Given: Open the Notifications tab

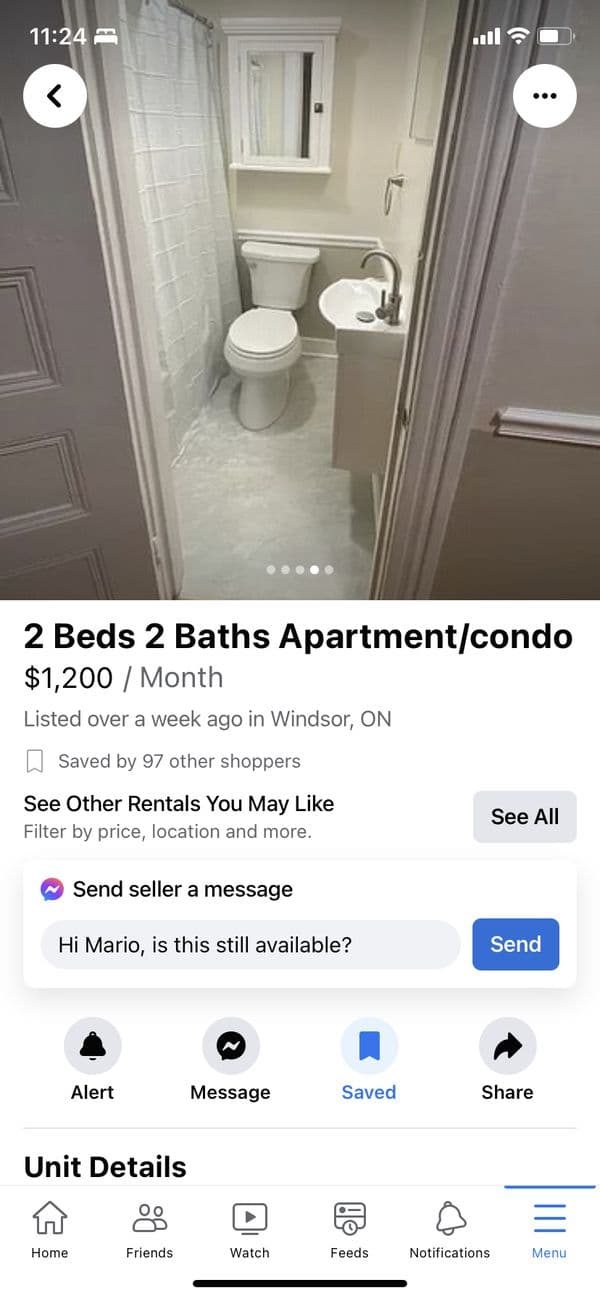Looking at the screenshot, I should point(450,1230).
